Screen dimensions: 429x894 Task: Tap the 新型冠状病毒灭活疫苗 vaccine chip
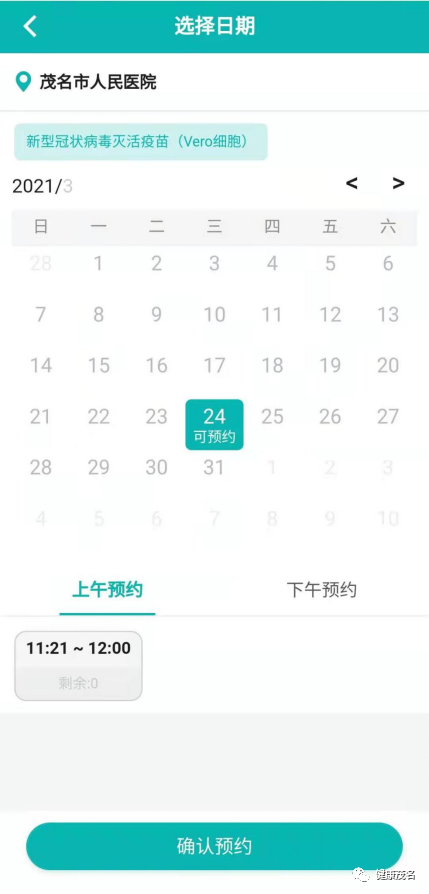(141, 141)
